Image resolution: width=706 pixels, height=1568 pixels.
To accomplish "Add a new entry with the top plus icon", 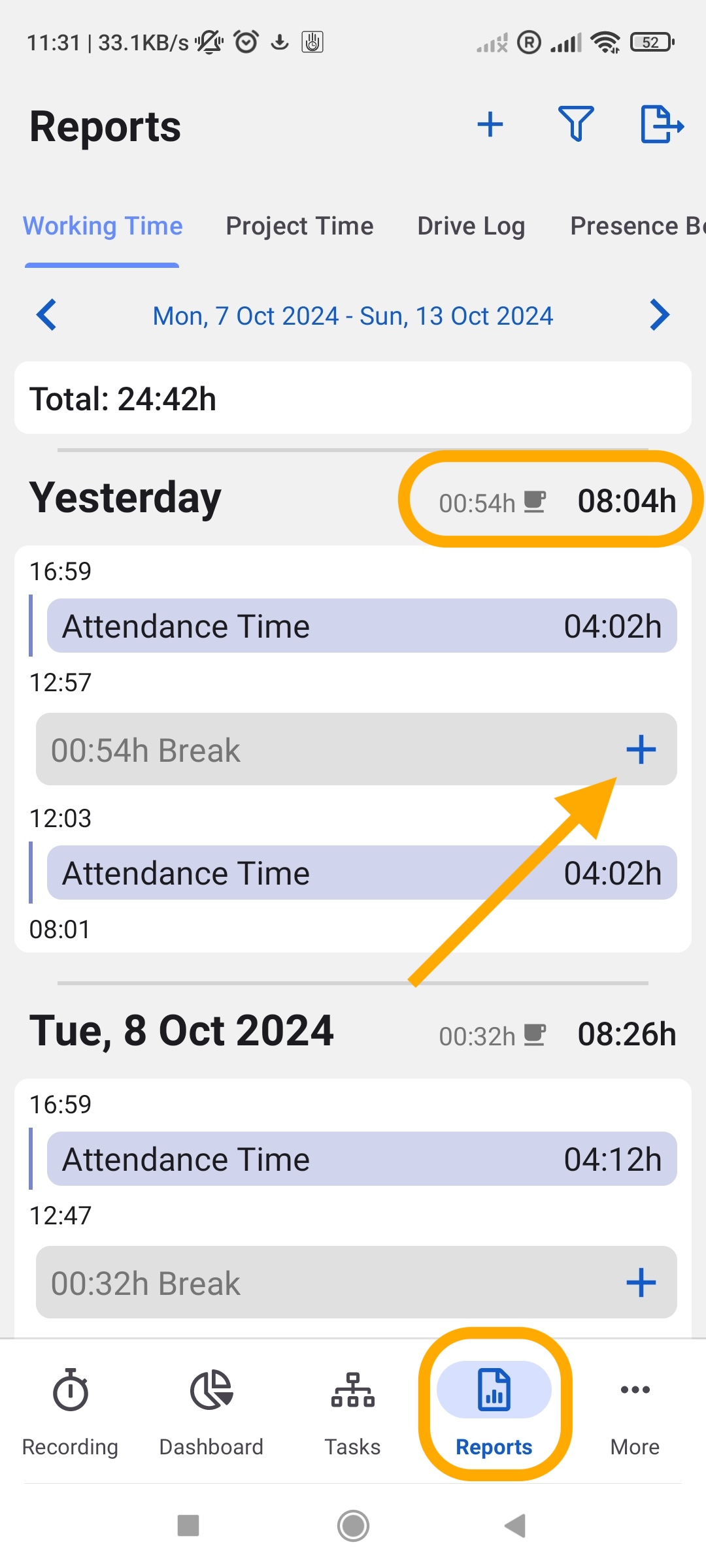I will pyautogui.click(x=490, y=124).
